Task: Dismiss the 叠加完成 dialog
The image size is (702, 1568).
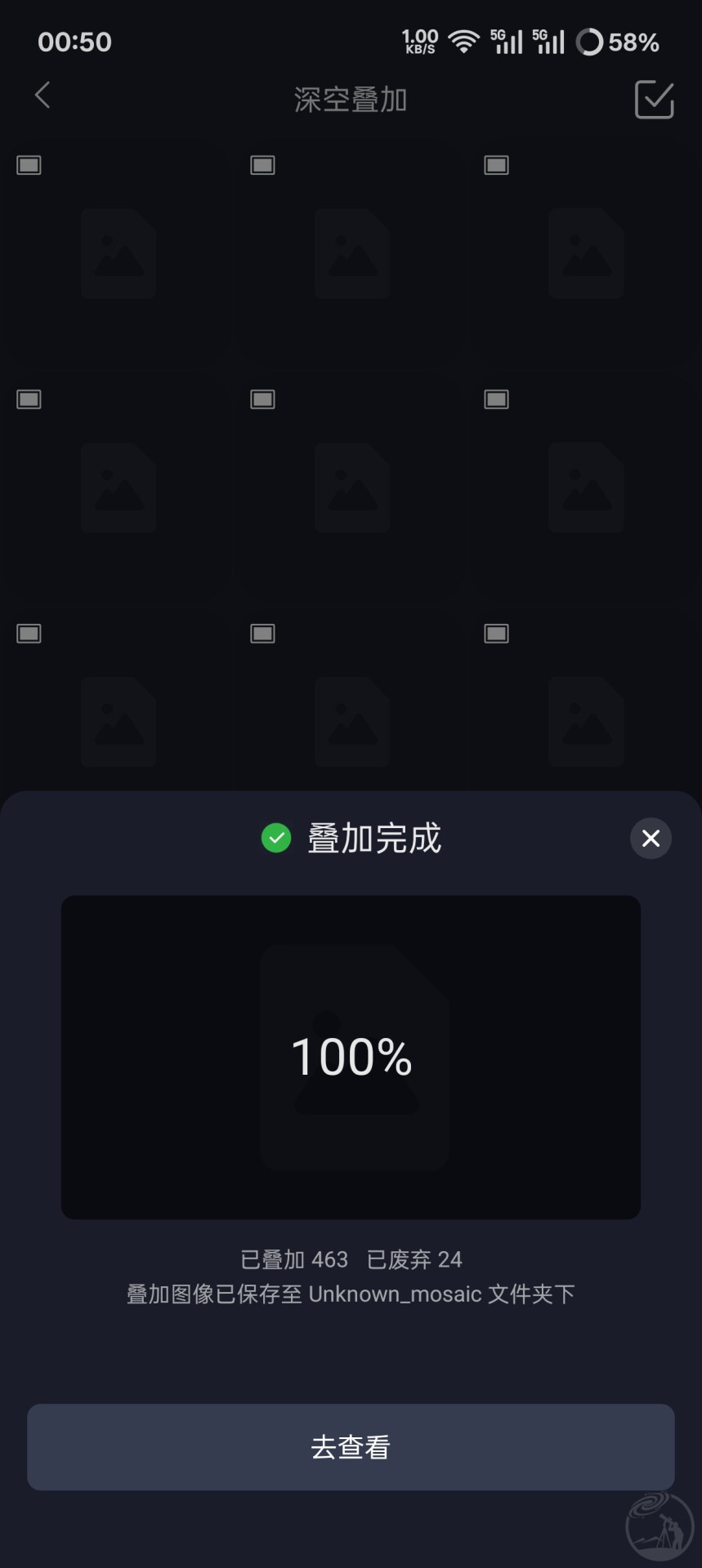Action: click(x=651, y=838)
